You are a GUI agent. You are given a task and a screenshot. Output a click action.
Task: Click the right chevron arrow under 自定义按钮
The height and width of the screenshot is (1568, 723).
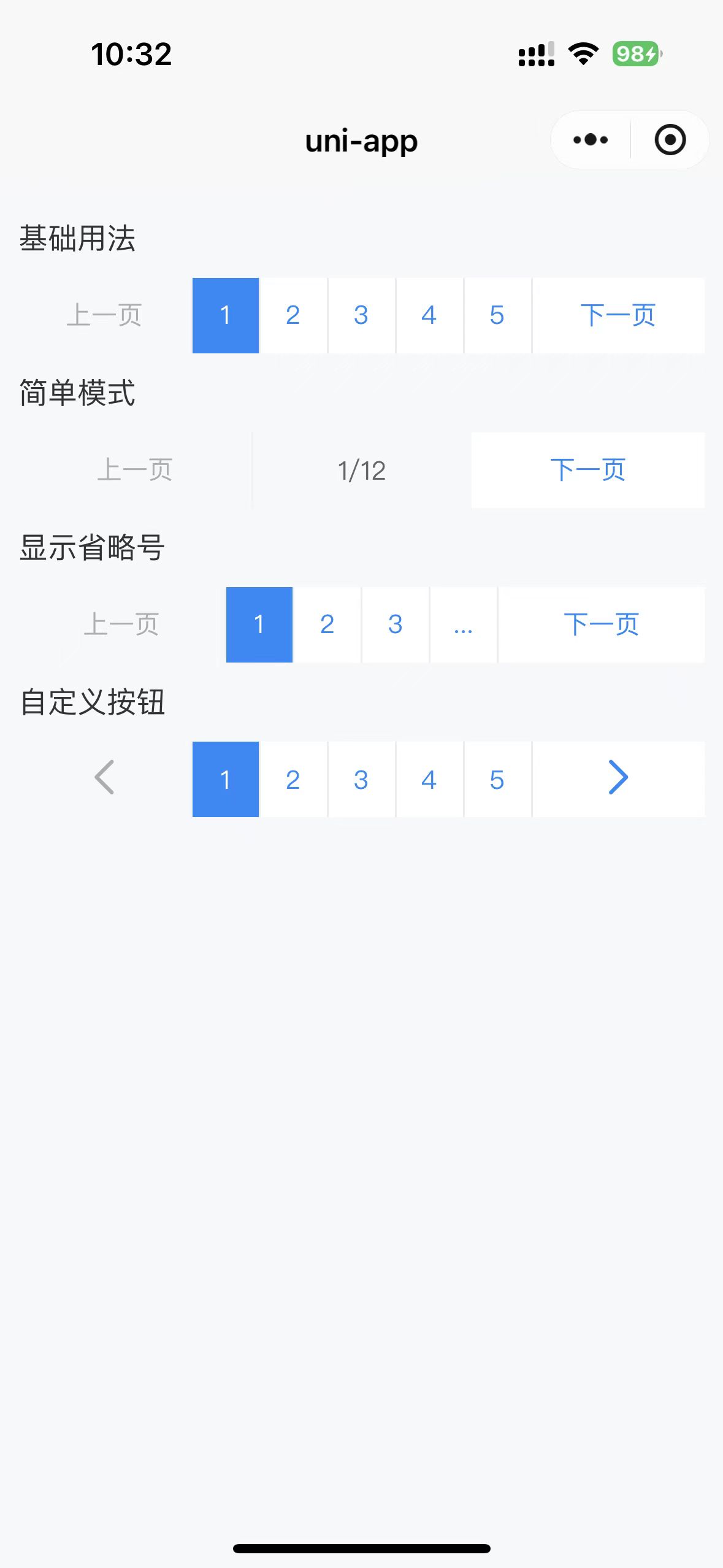[x=619, y=778]
